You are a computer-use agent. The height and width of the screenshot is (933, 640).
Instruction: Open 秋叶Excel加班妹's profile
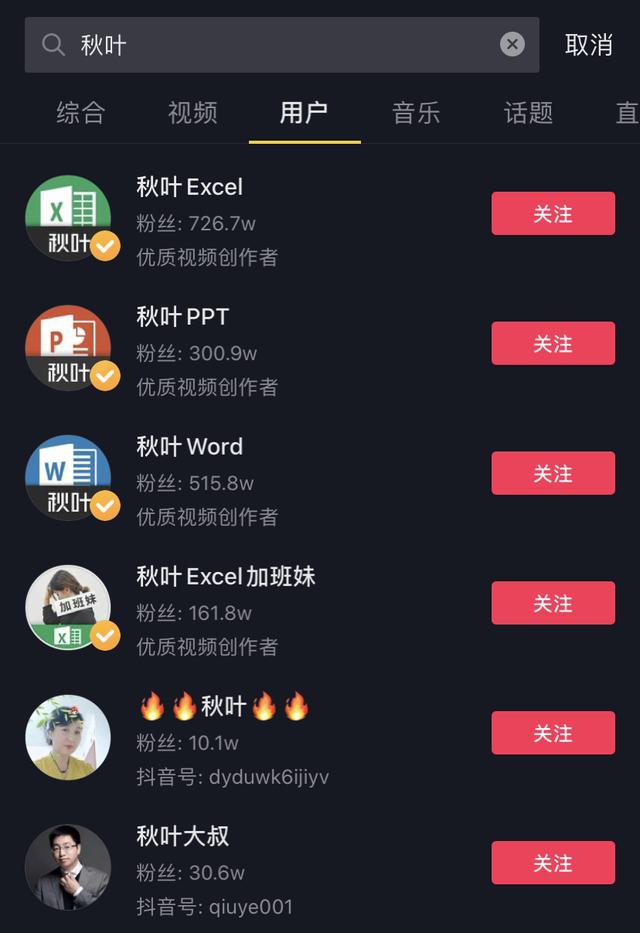click(226, 577)
